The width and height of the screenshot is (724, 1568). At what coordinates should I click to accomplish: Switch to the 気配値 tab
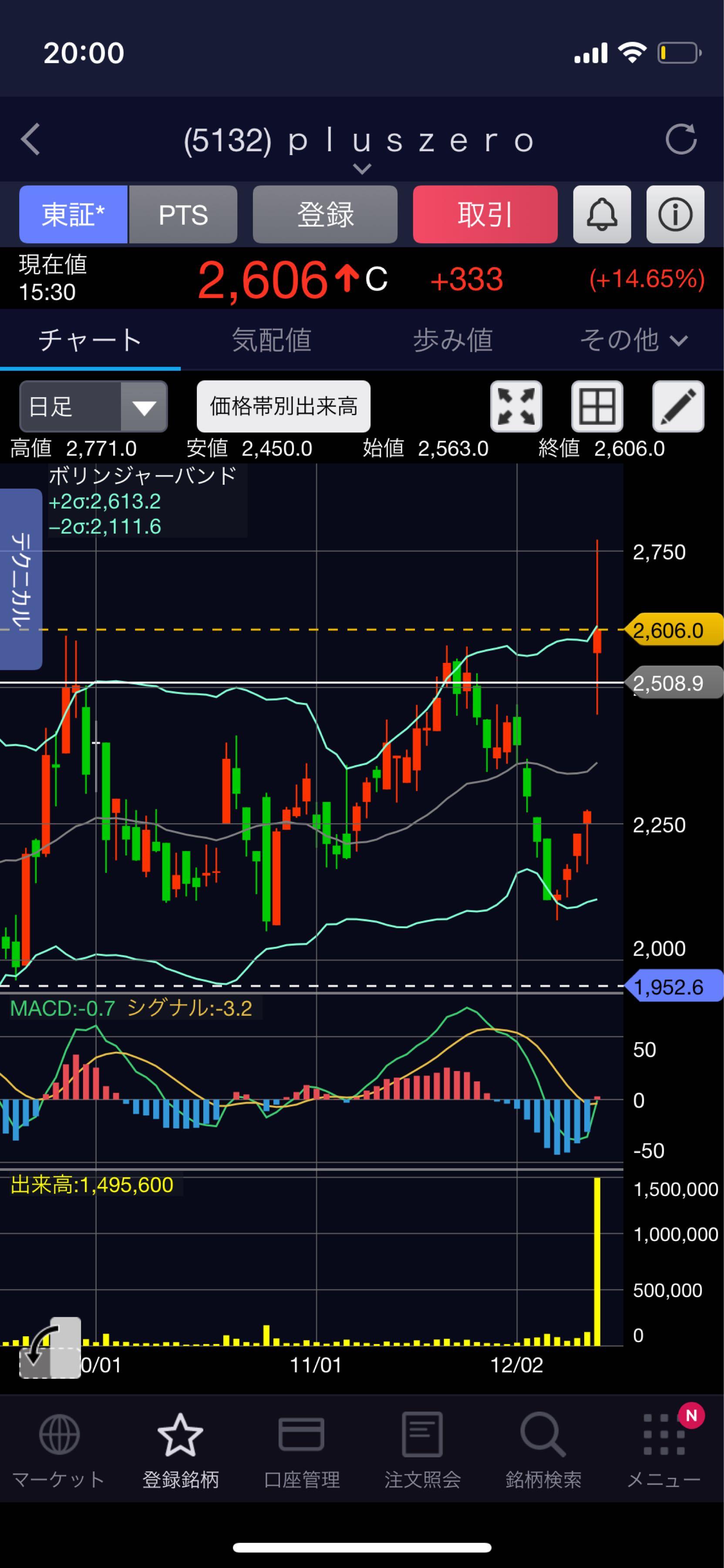(x=271, y=340)
